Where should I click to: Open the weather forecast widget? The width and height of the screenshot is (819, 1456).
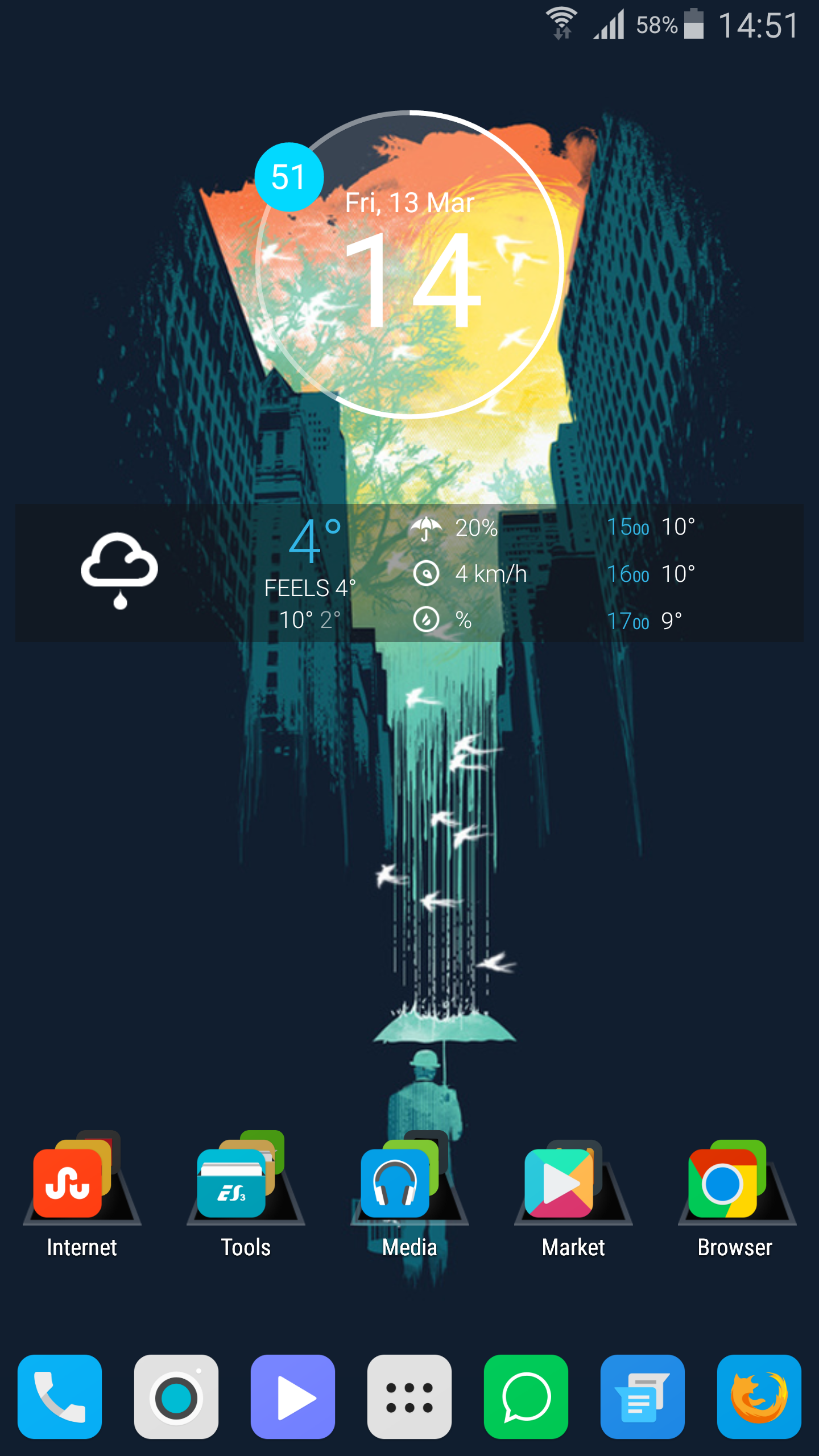coord(409,573)
